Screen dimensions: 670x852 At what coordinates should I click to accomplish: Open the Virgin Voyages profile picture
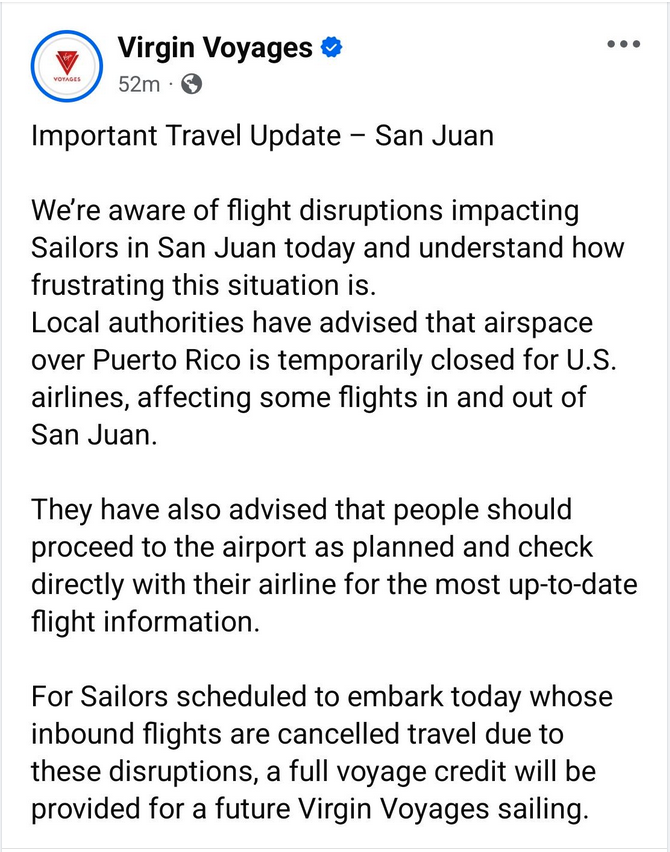click(x=67, y=67)
